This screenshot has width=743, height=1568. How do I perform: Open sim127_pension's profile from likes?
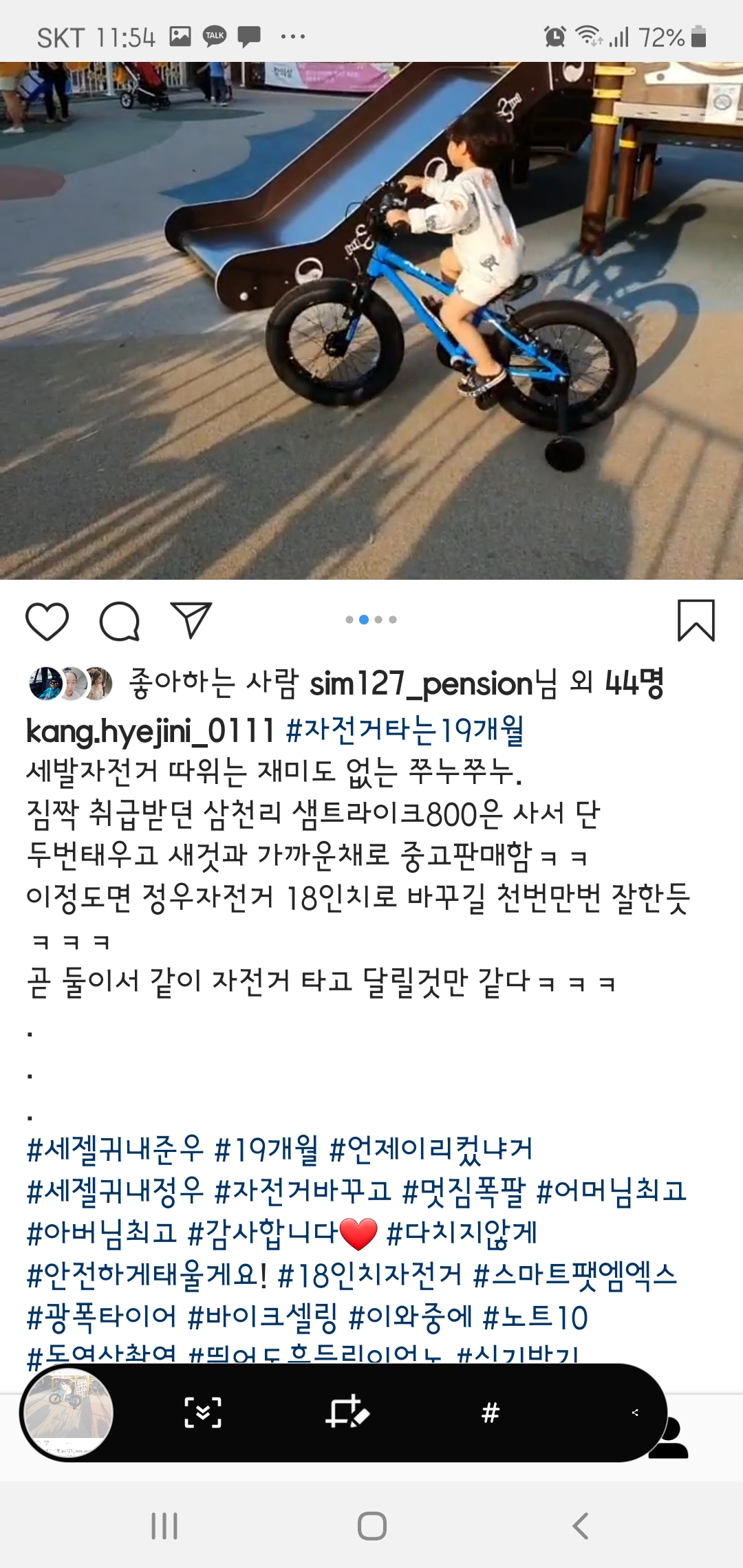[x=421, y=684]
